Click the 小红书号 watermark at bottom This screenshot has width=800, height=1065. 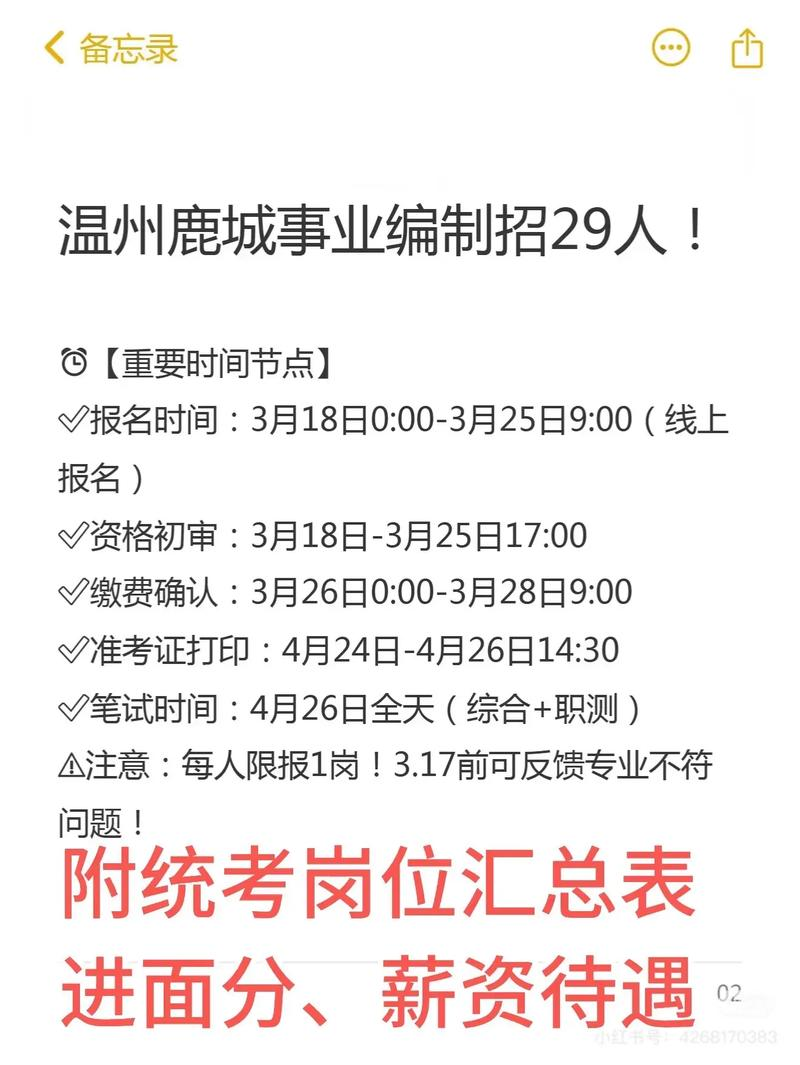click(690, 1037)
